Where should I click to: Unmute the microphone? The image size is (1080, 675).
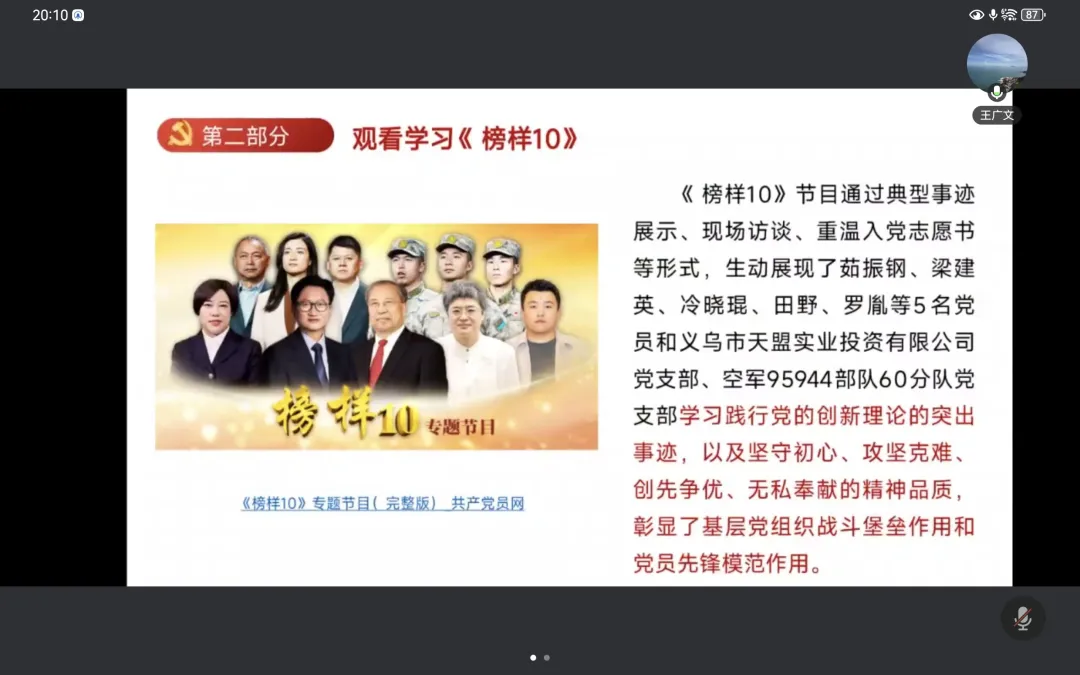tap(1022, 618)
